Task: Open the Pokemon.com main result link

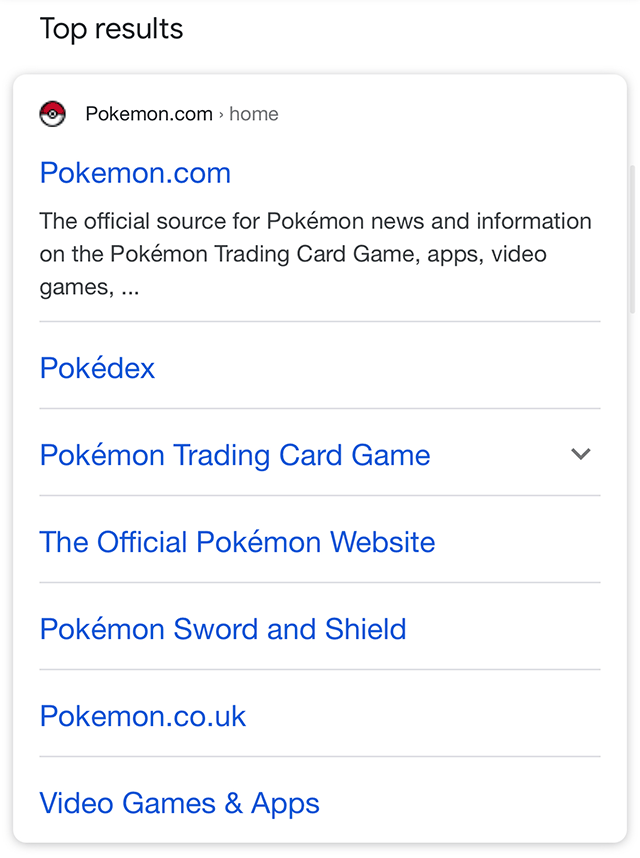Action: [135, 173]
